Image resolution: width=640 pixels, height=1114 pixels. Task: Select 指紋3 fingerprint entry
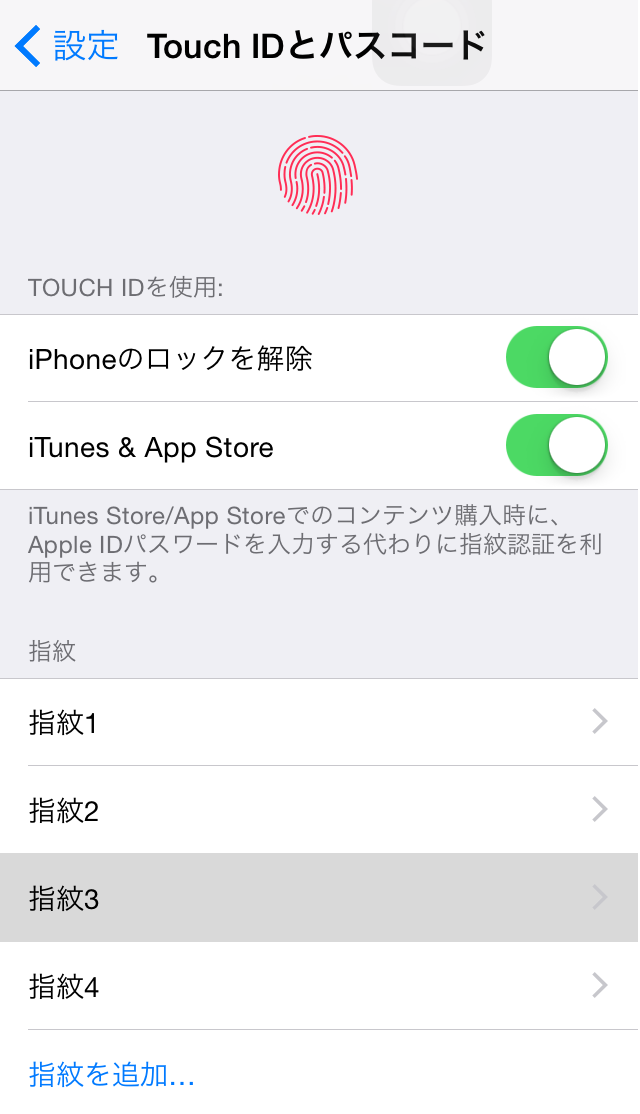click(x=320, y=898)
